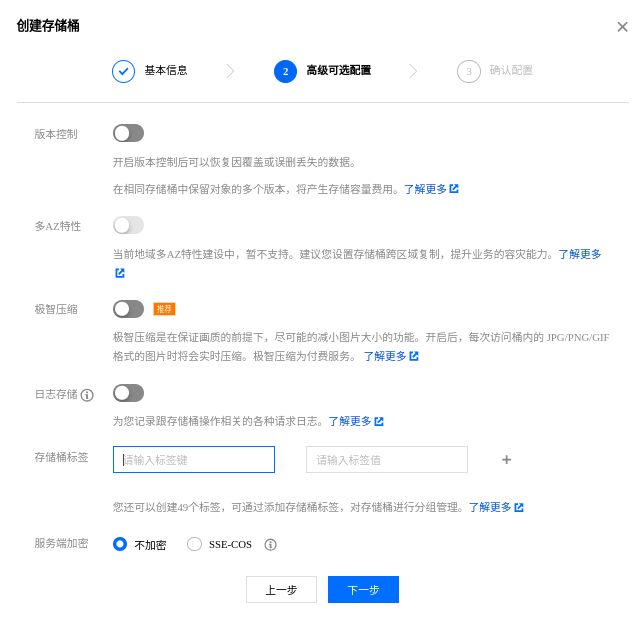
Task: Select the 不加密 option
Action: (120, 544)
